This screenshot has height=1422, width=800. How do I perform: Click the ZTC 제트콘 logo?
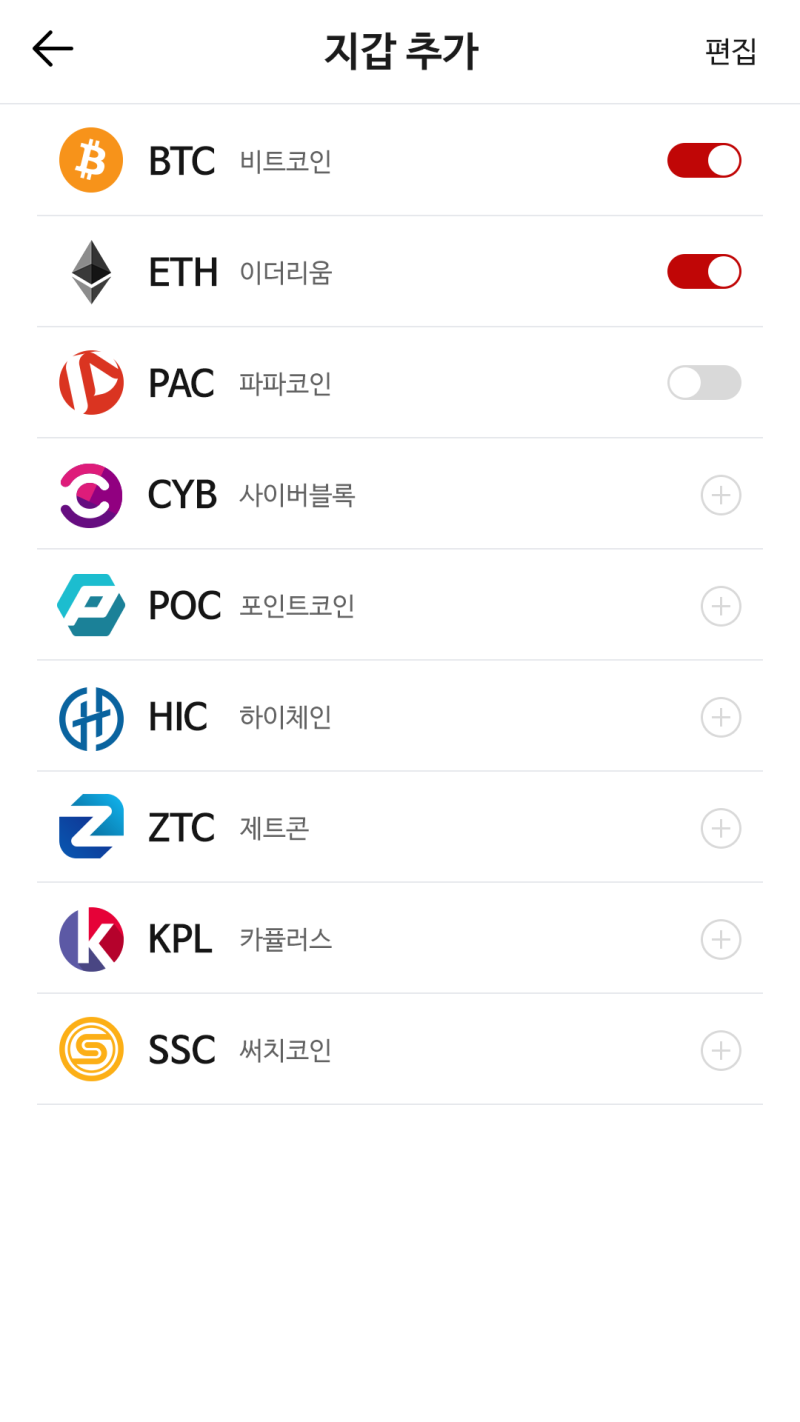[x=91, y=828]
